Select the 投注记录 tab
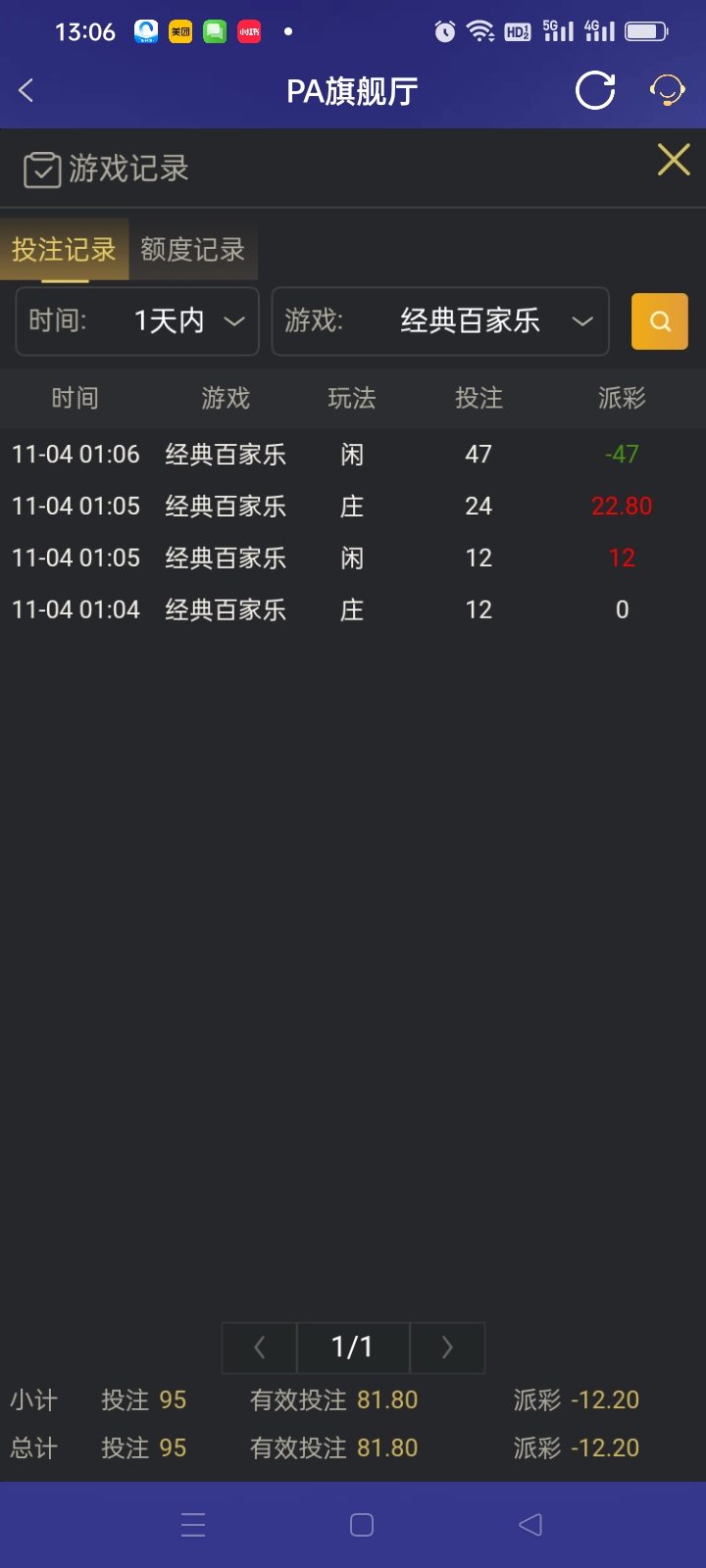This screenshot has width=706, height=1568. [x=64, y=250]
